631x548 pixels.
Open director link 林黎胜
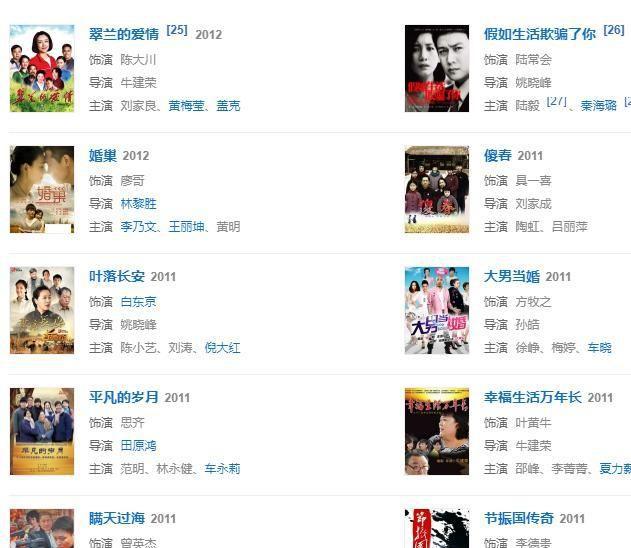point(138,203)
